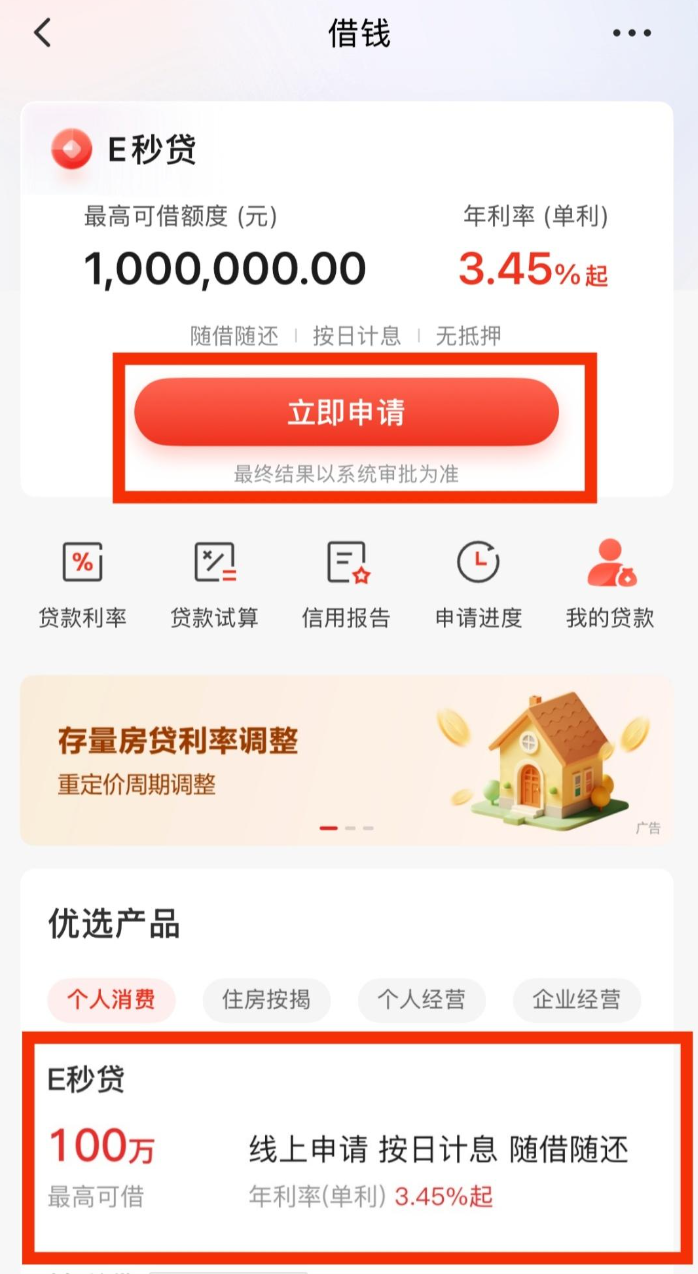
Task: Tap the 立即申请 apply button
Action: click(x=346, y=412)
